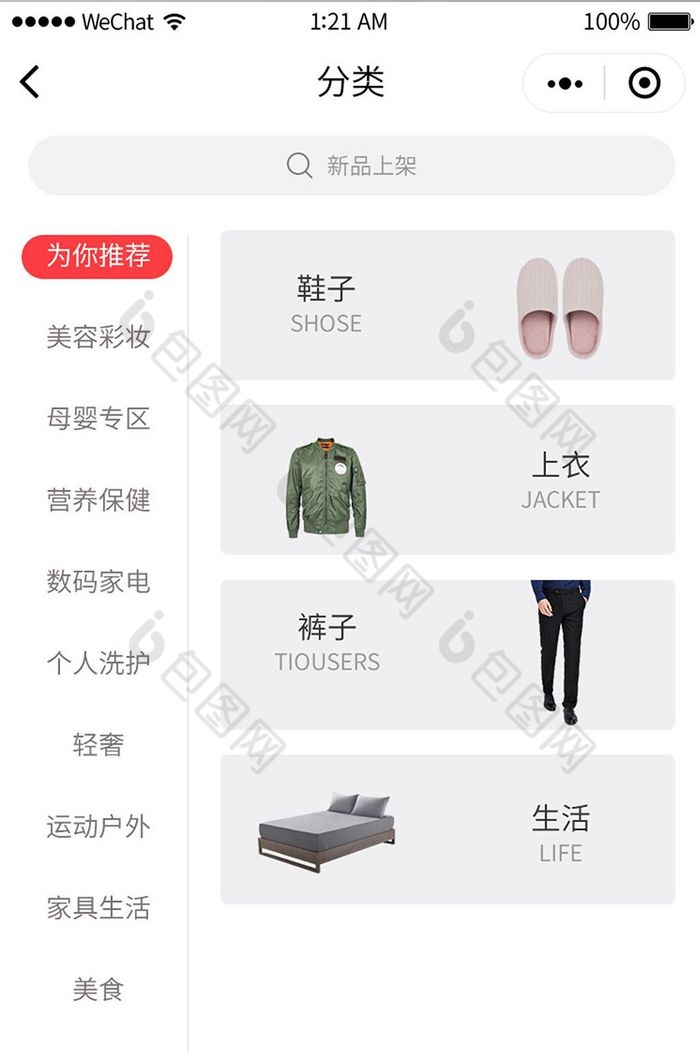Switch to 美容彩妆 category

98,338
